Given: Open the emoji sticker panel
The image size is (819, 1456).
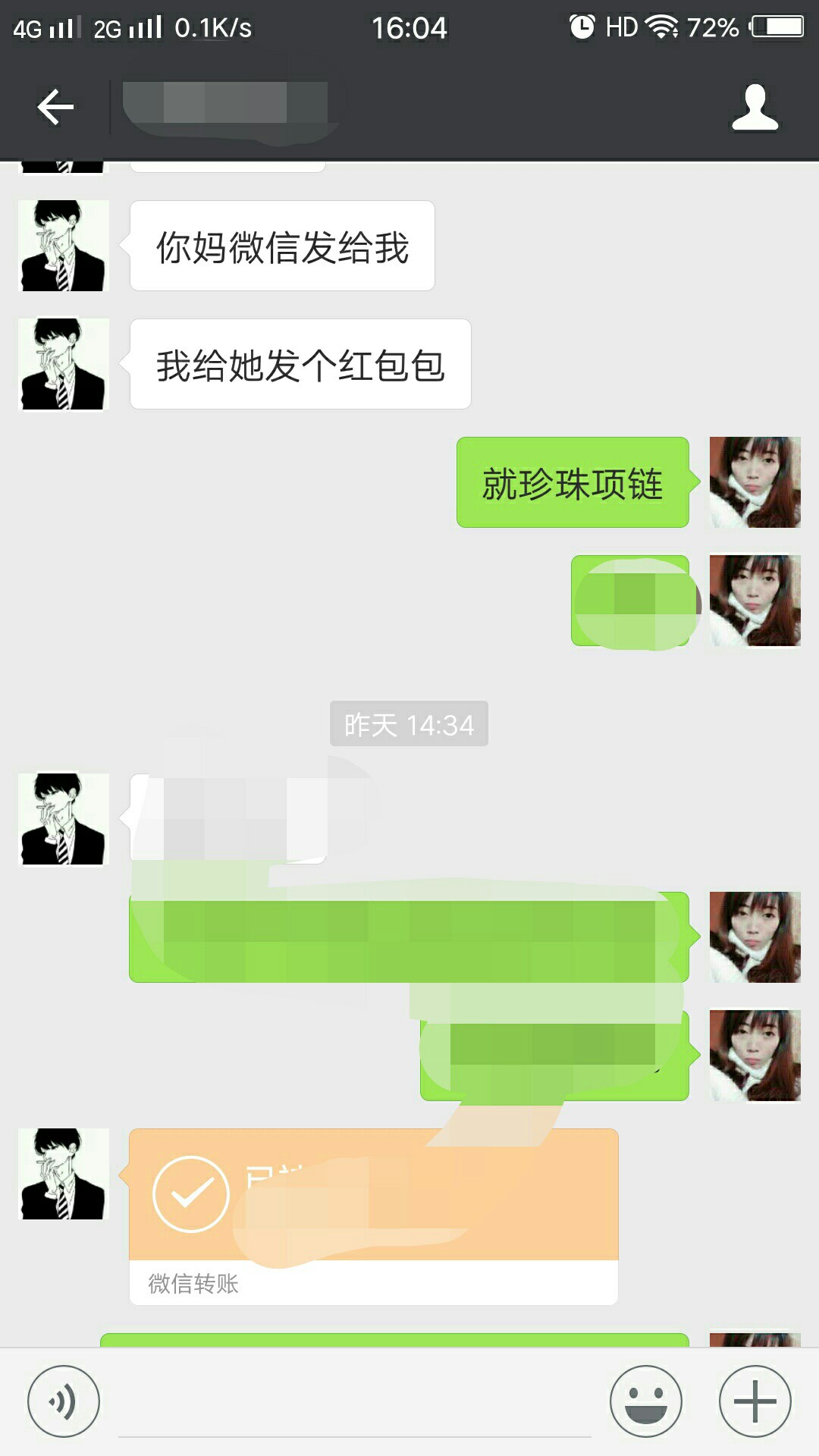Looking at the screenshot, I should (646, 1401).
